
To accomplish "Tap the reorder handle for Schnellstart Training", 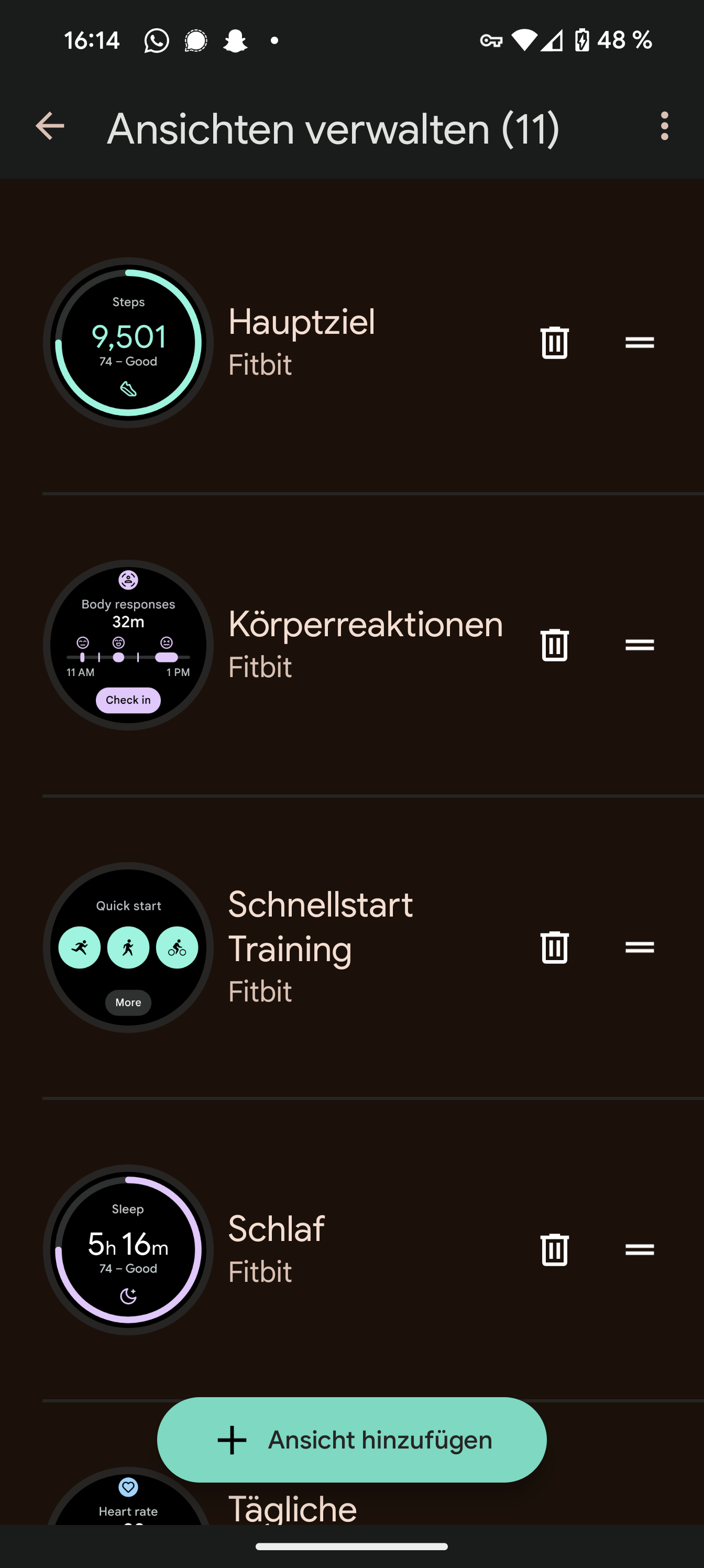I will [x=640, y=947].
